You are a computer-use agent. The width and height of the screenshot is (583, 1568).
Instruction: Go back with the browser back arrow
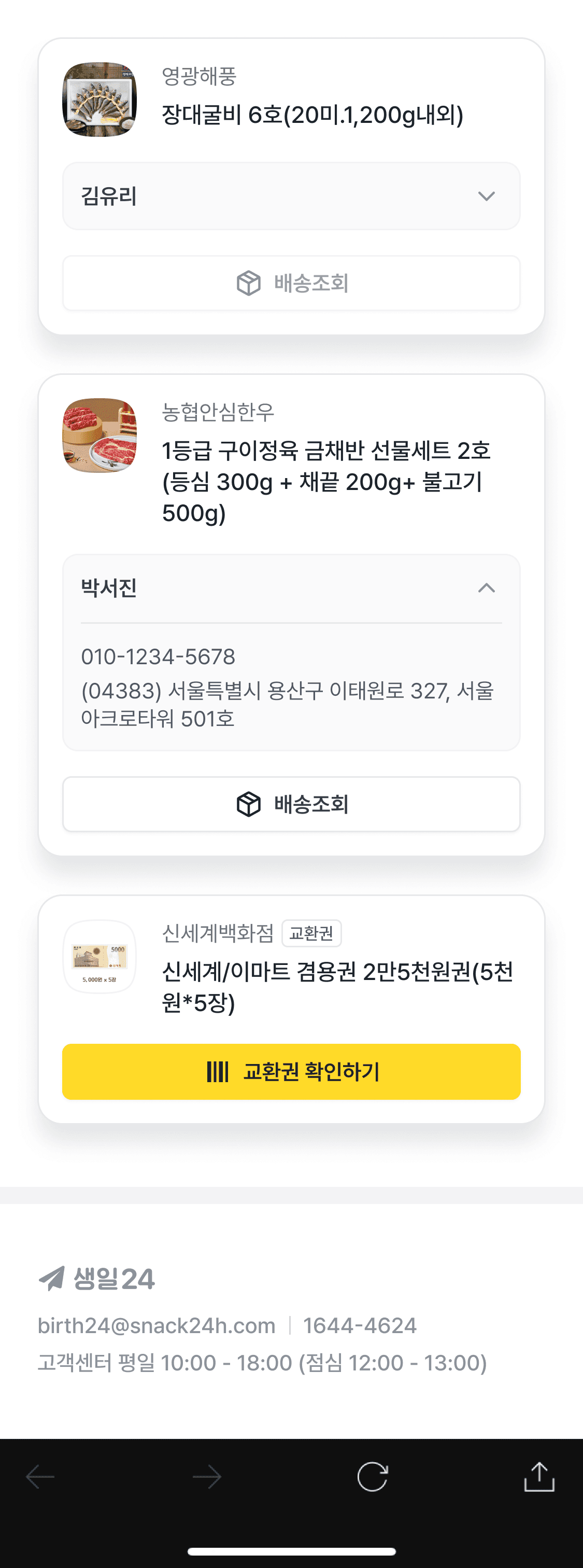(40, 1477)
